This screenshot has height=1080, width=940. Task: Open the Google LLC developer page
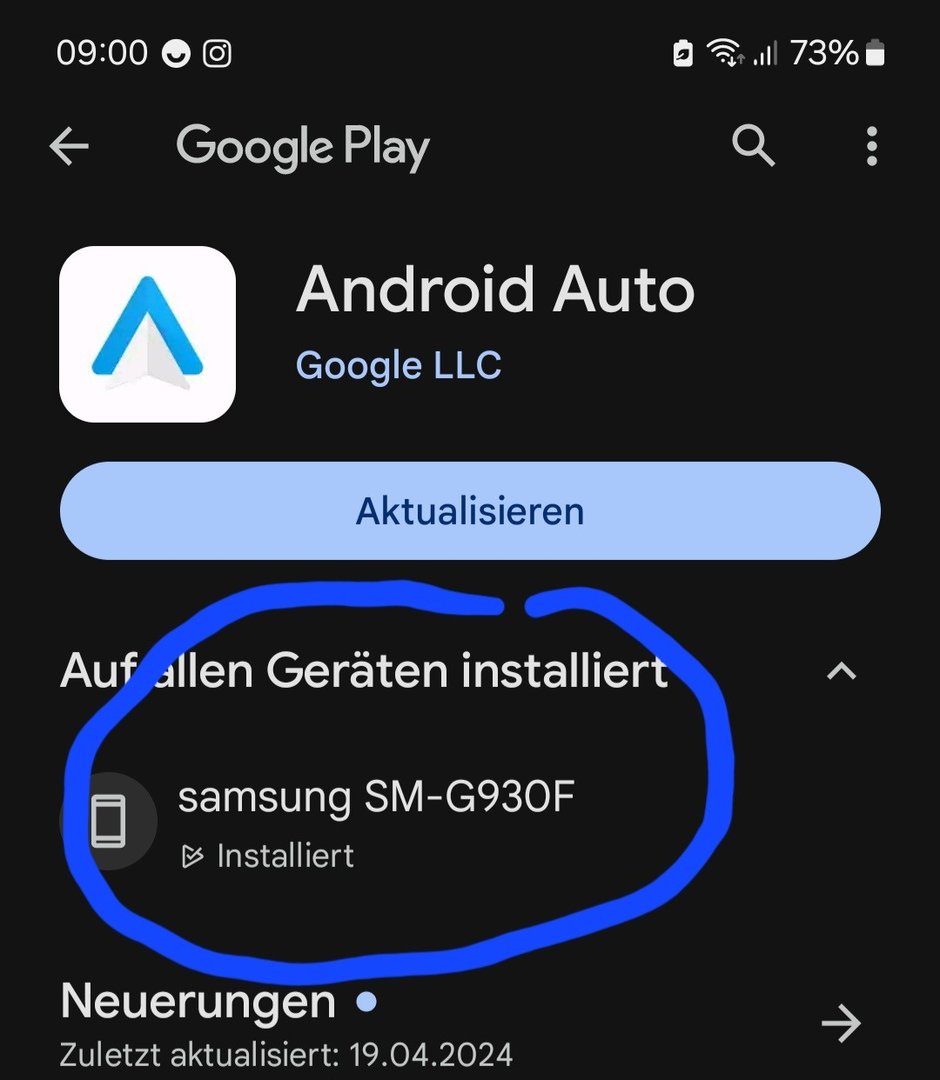(398, 366)
